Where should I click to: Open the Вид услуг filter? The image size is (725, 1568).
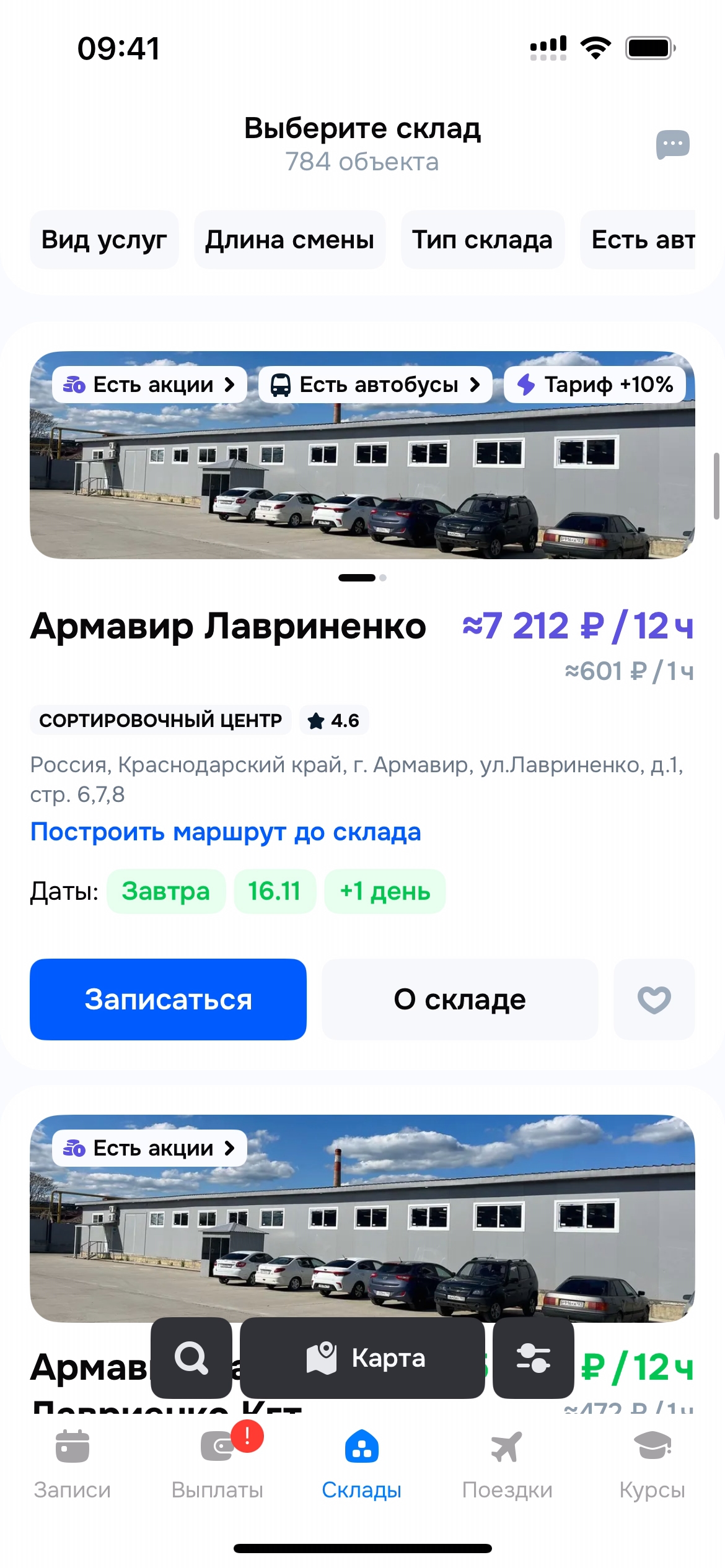click(x=104, y=240)
